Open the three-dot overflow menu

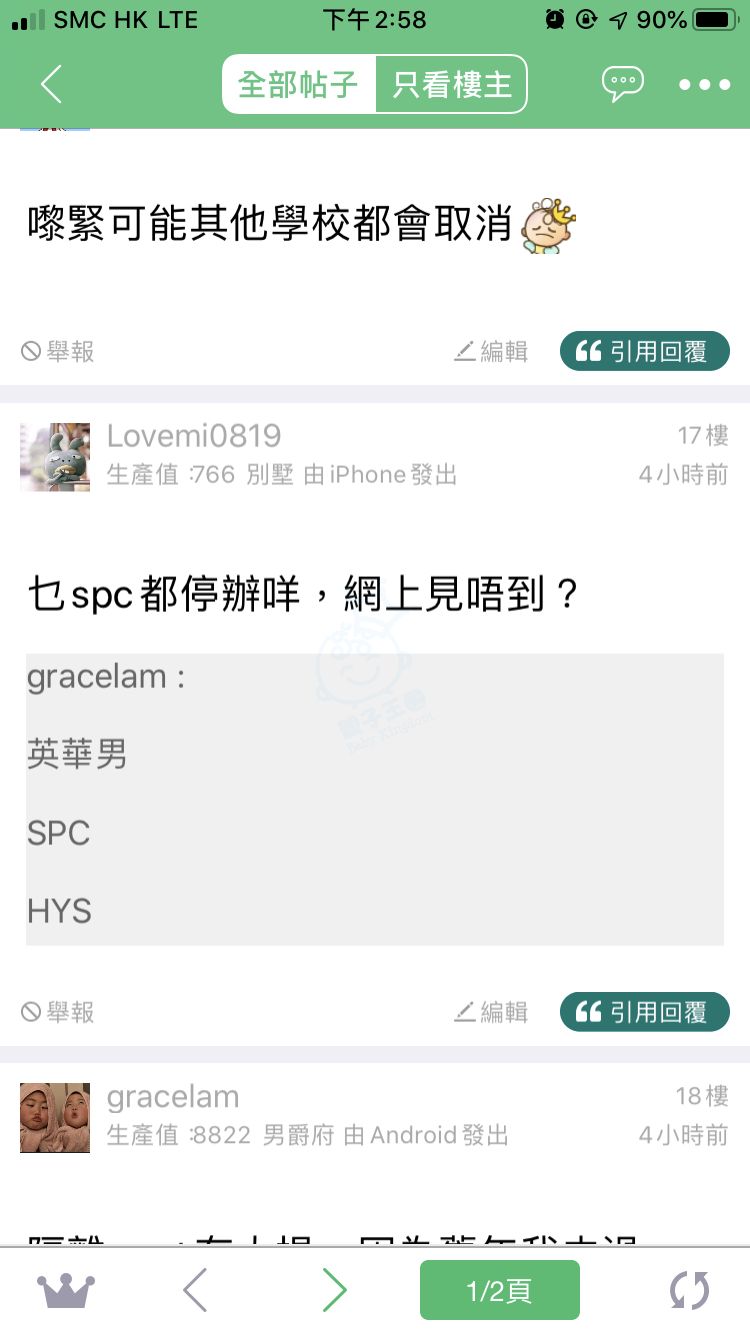pos(704,84)
